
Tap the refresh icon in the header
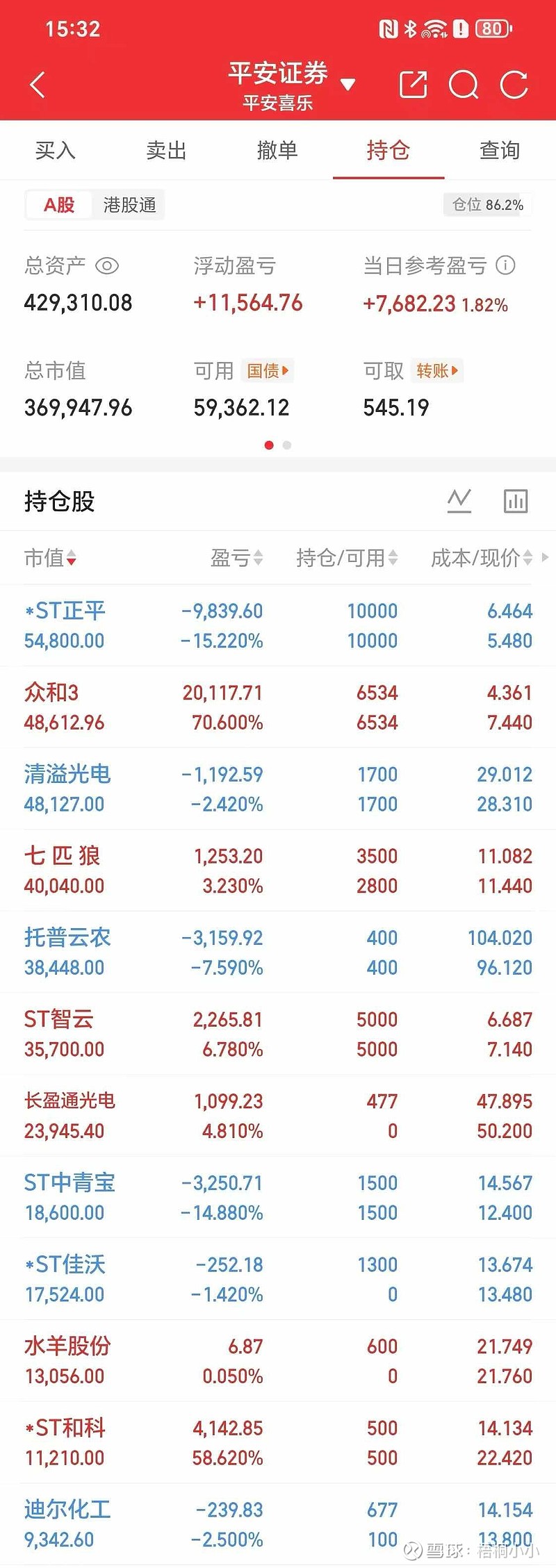pyautogui.click(x=515, y=85)
